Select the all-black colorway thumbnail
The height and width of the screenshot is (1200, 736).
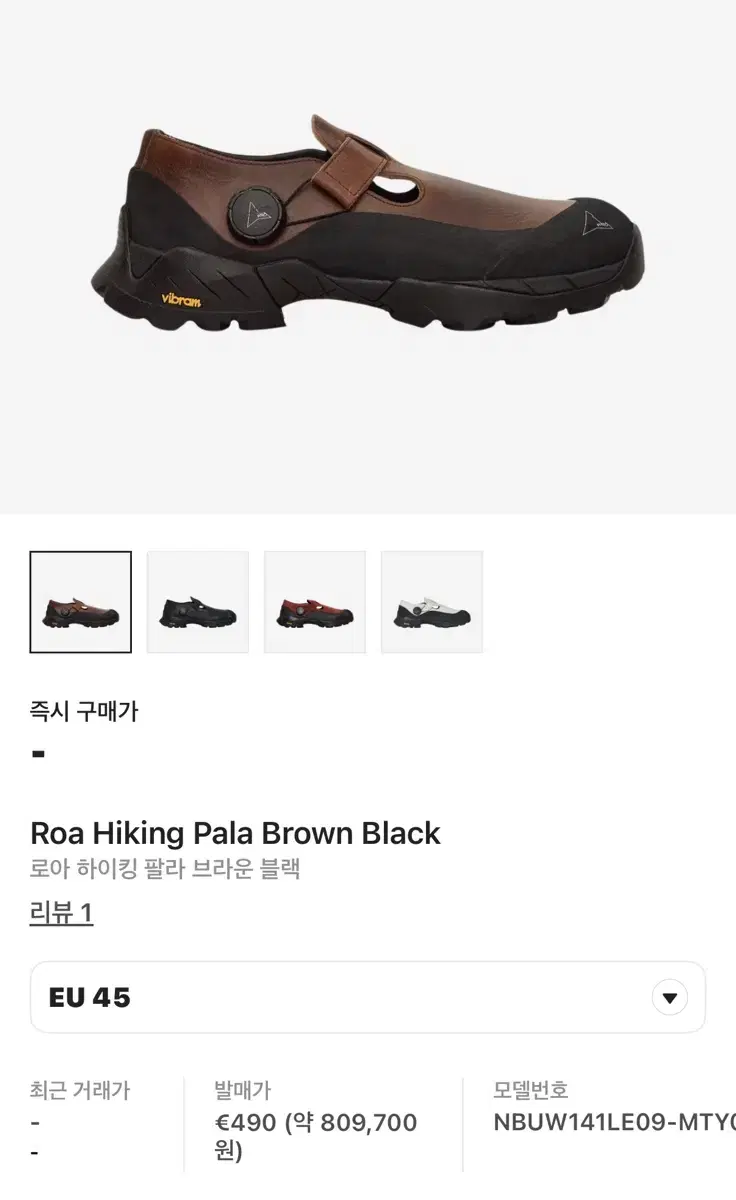(x=198, y=601)
